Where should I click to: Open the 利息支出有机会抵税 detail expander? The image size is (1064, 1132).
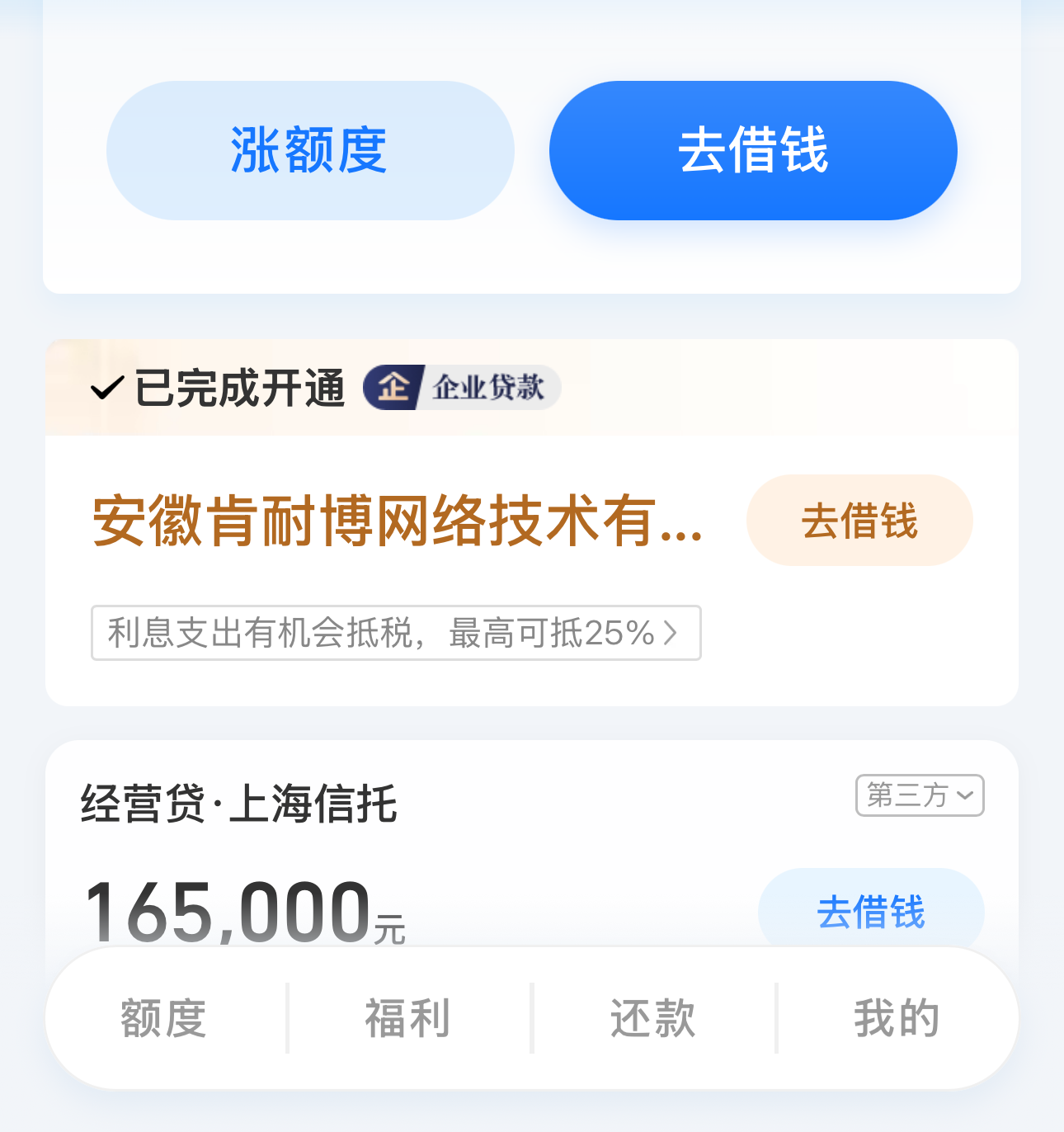tap(396, 633)
